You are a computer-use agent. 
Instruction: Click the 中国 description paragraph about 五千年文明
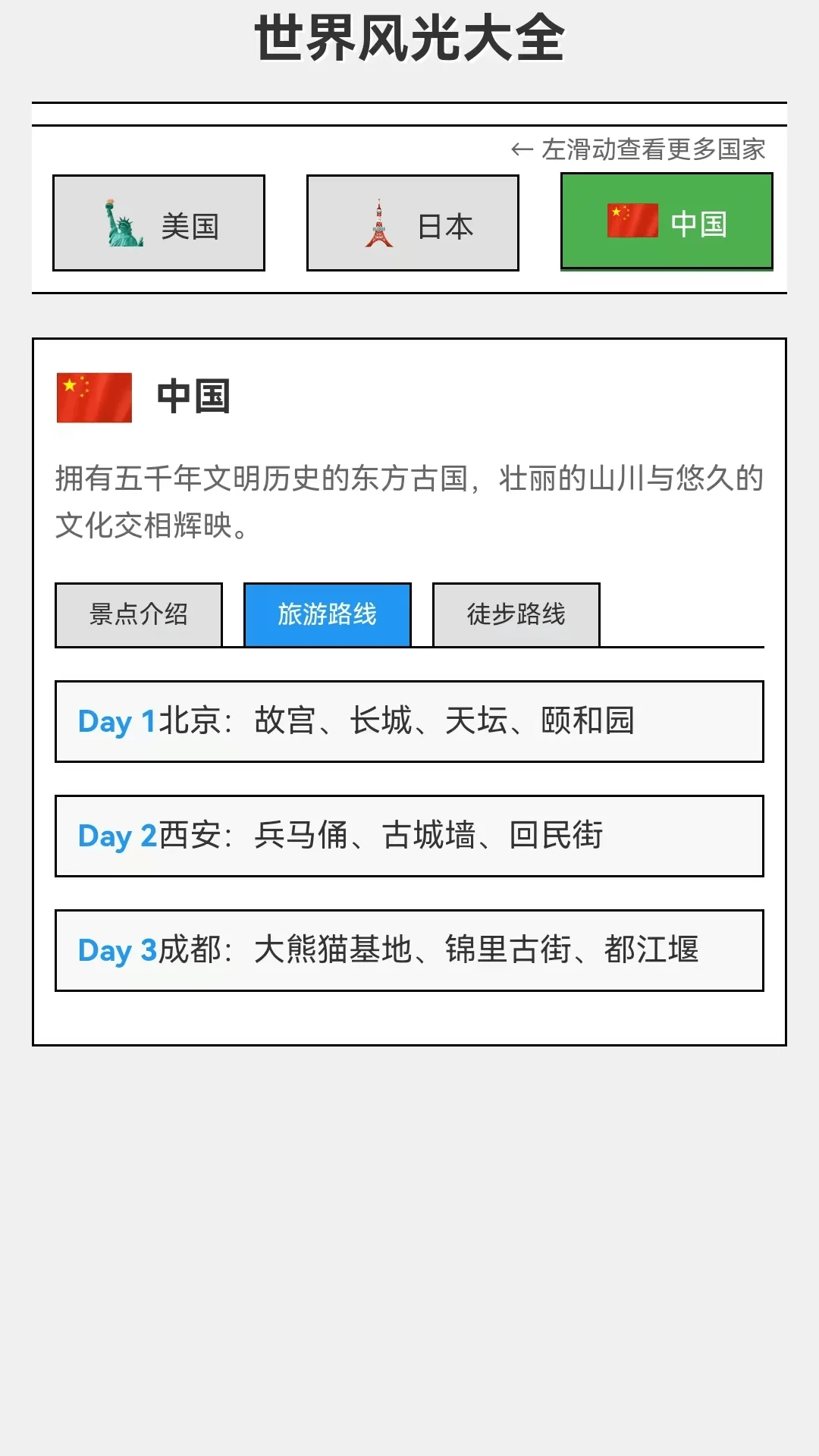(409, 499)
